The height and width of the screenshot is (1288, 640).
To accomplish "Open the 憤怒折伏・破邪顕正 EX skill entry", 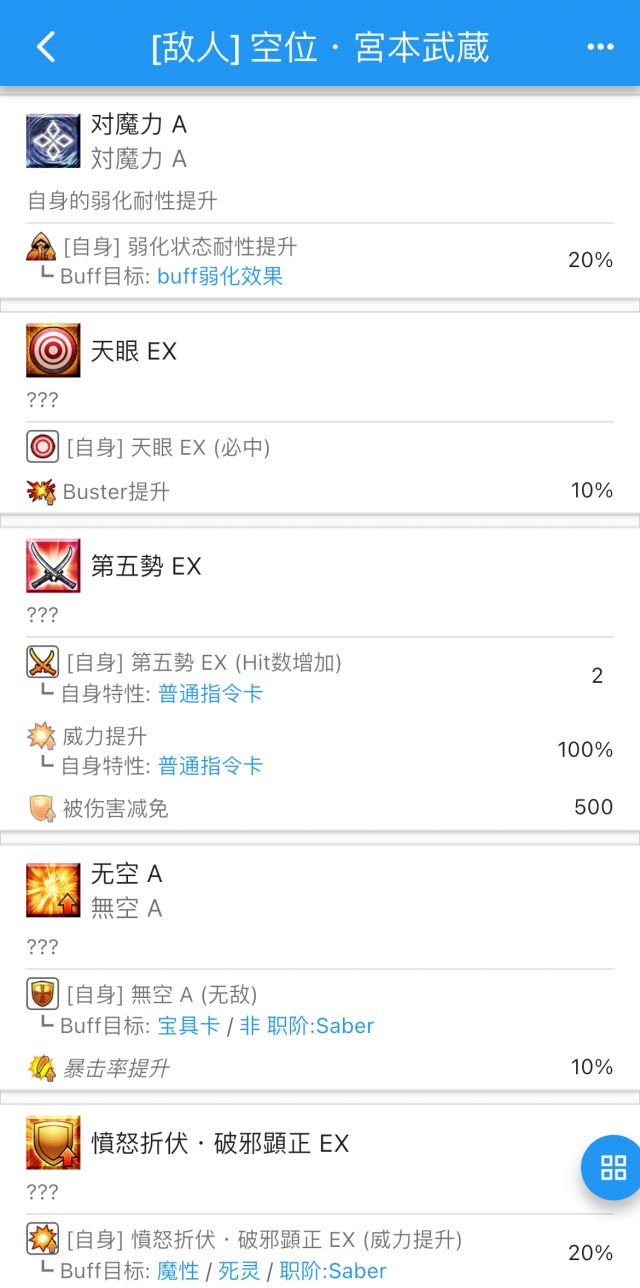I will point(220,1143).
